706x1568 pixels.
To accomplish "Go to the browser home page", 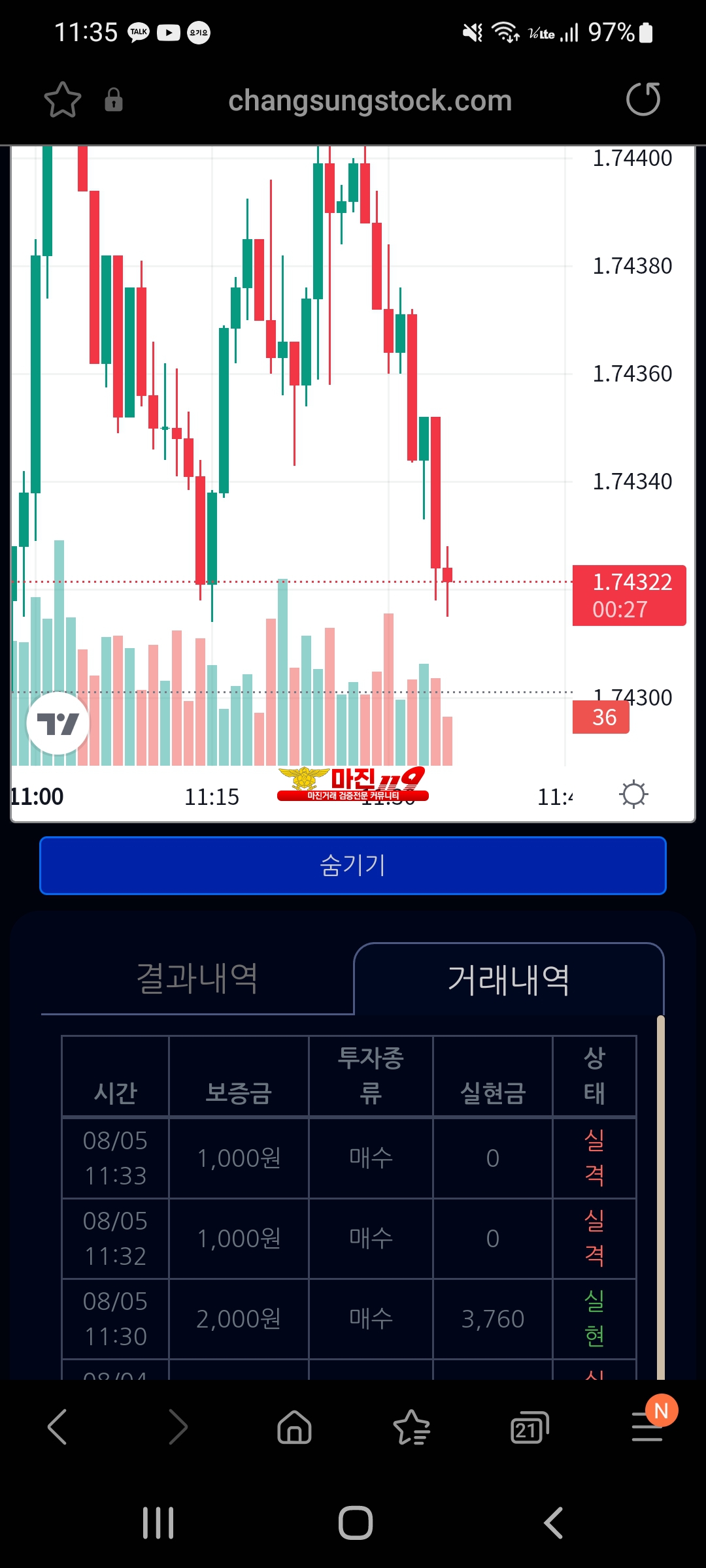I will 294,1427.
